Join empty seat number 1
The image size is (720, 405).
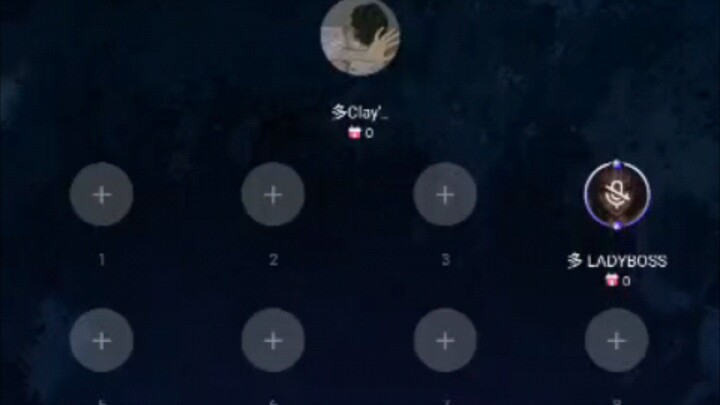(x=101, y=194)
